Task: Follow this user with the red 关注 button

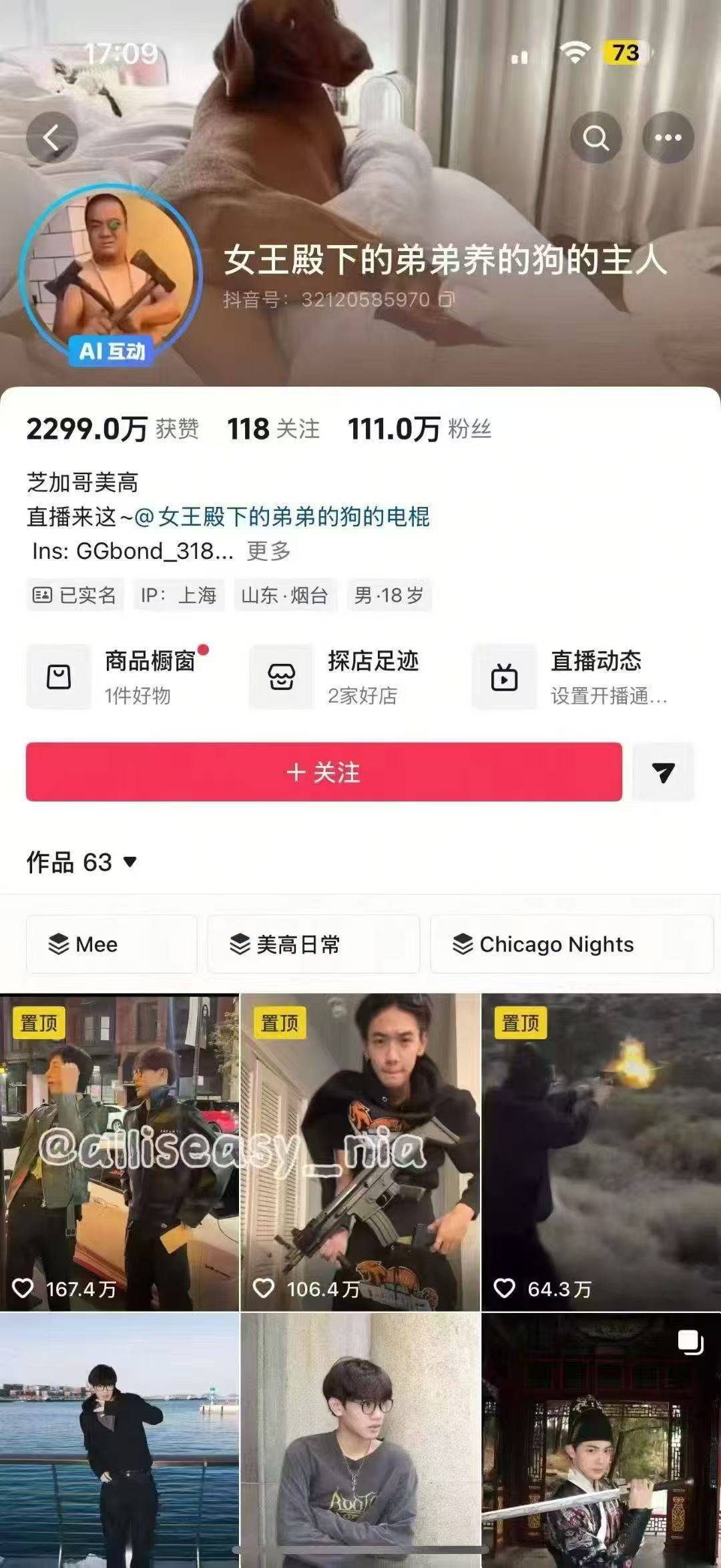Action: [324, 772]
